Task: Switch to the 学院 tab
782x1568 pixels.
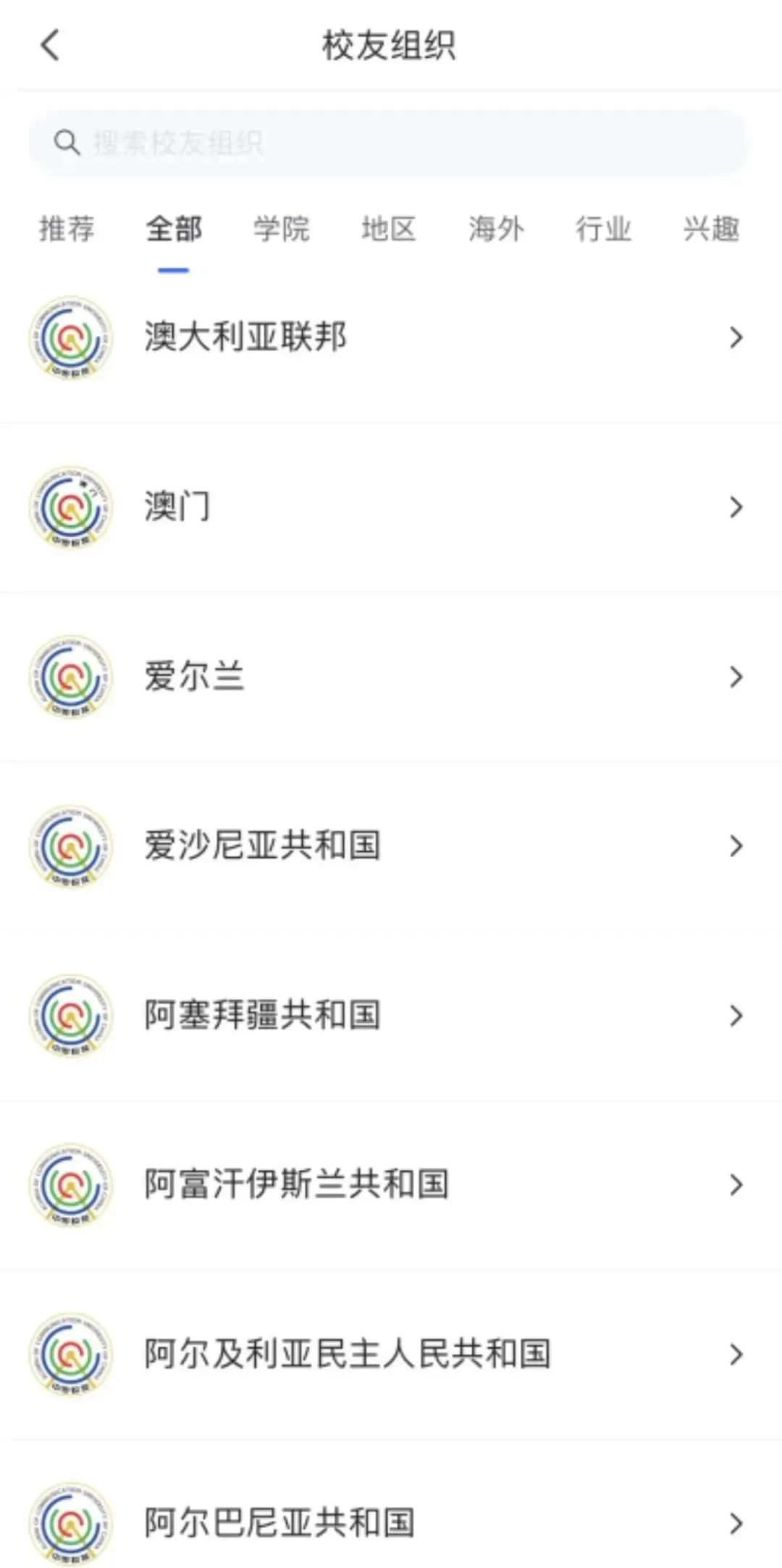Action: (281, 229)
